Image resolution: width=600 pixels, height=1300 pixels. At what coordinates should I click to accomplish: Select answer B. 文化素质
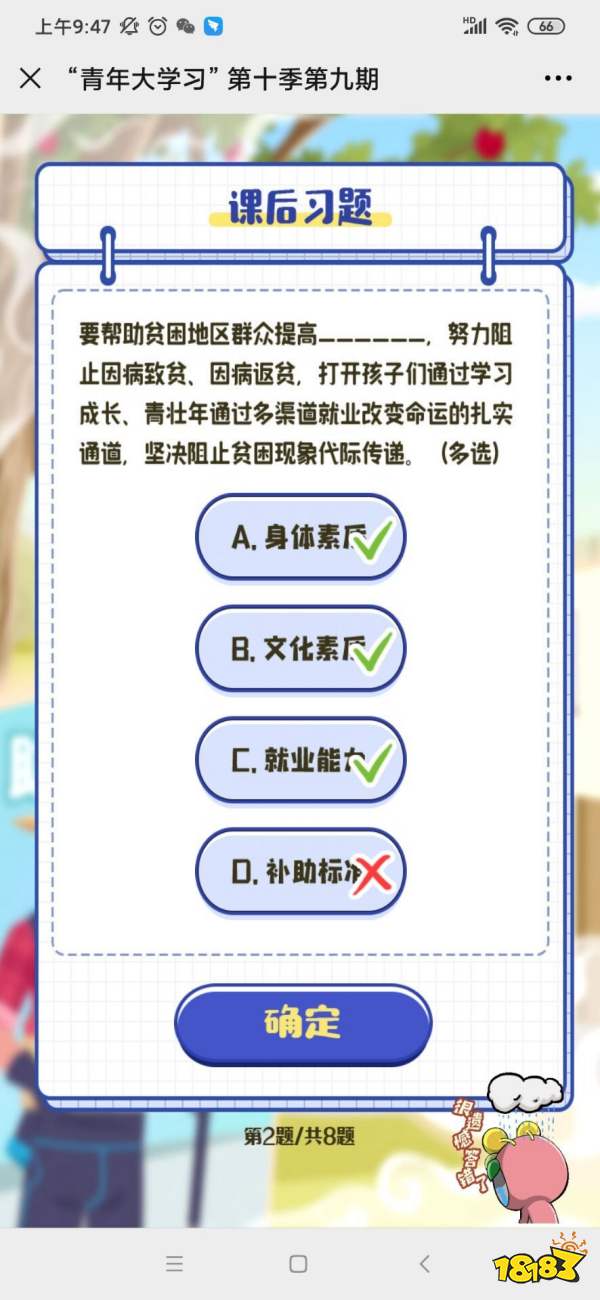tap(300, 649)
